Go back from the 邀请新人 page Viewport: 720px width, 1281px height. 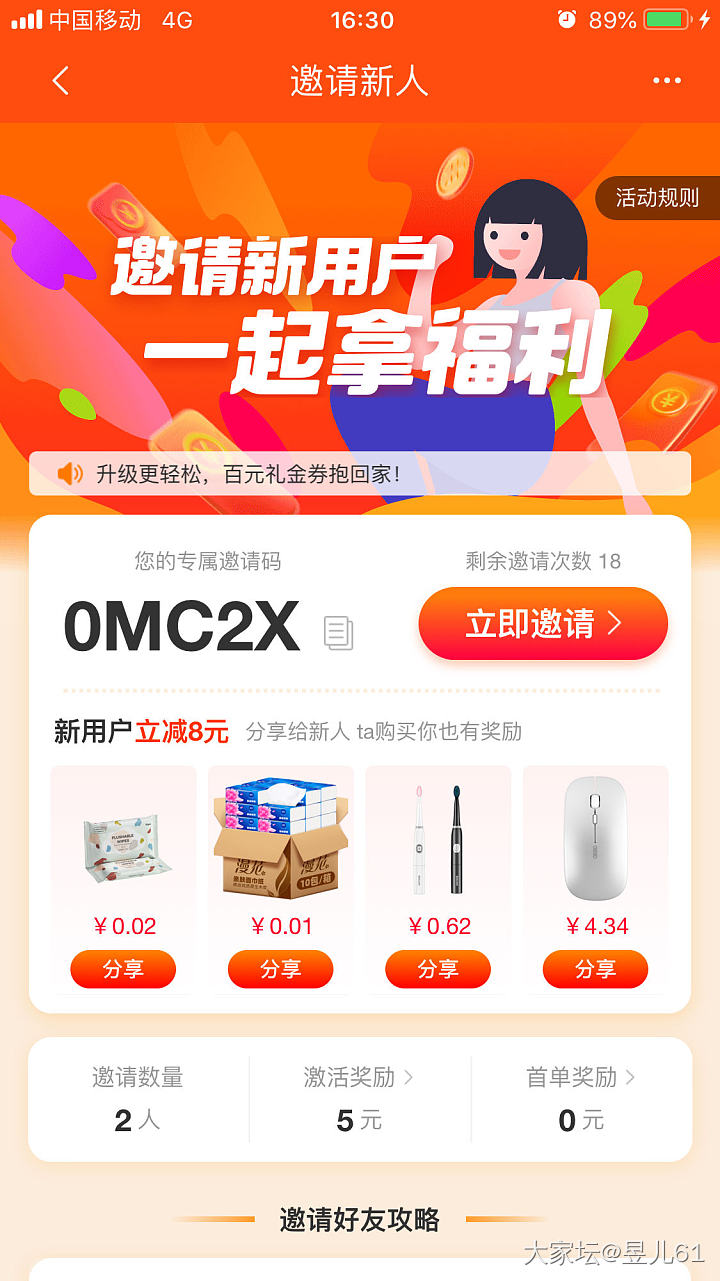click(x=61, y=81)
